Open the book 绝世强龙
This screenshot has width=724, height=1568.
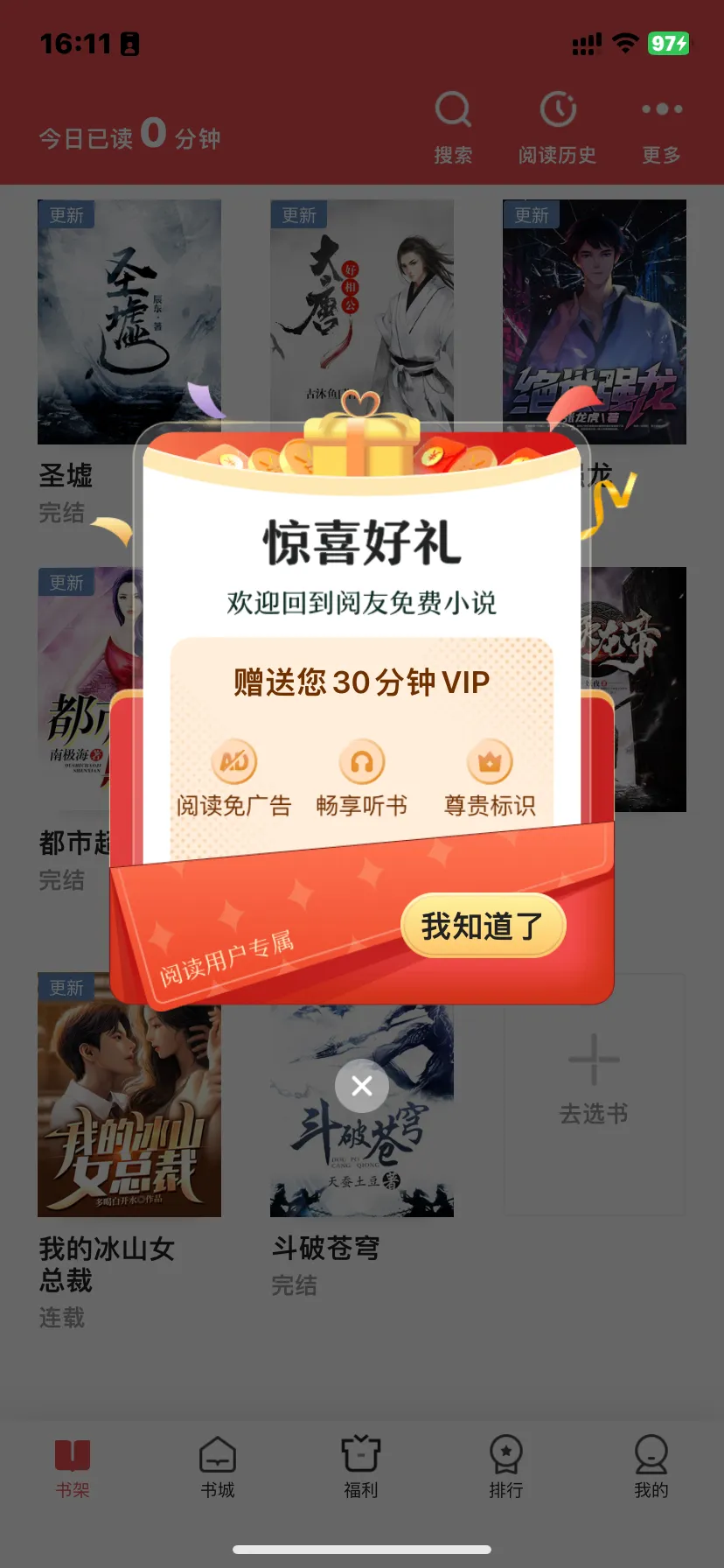coord(595,306)
